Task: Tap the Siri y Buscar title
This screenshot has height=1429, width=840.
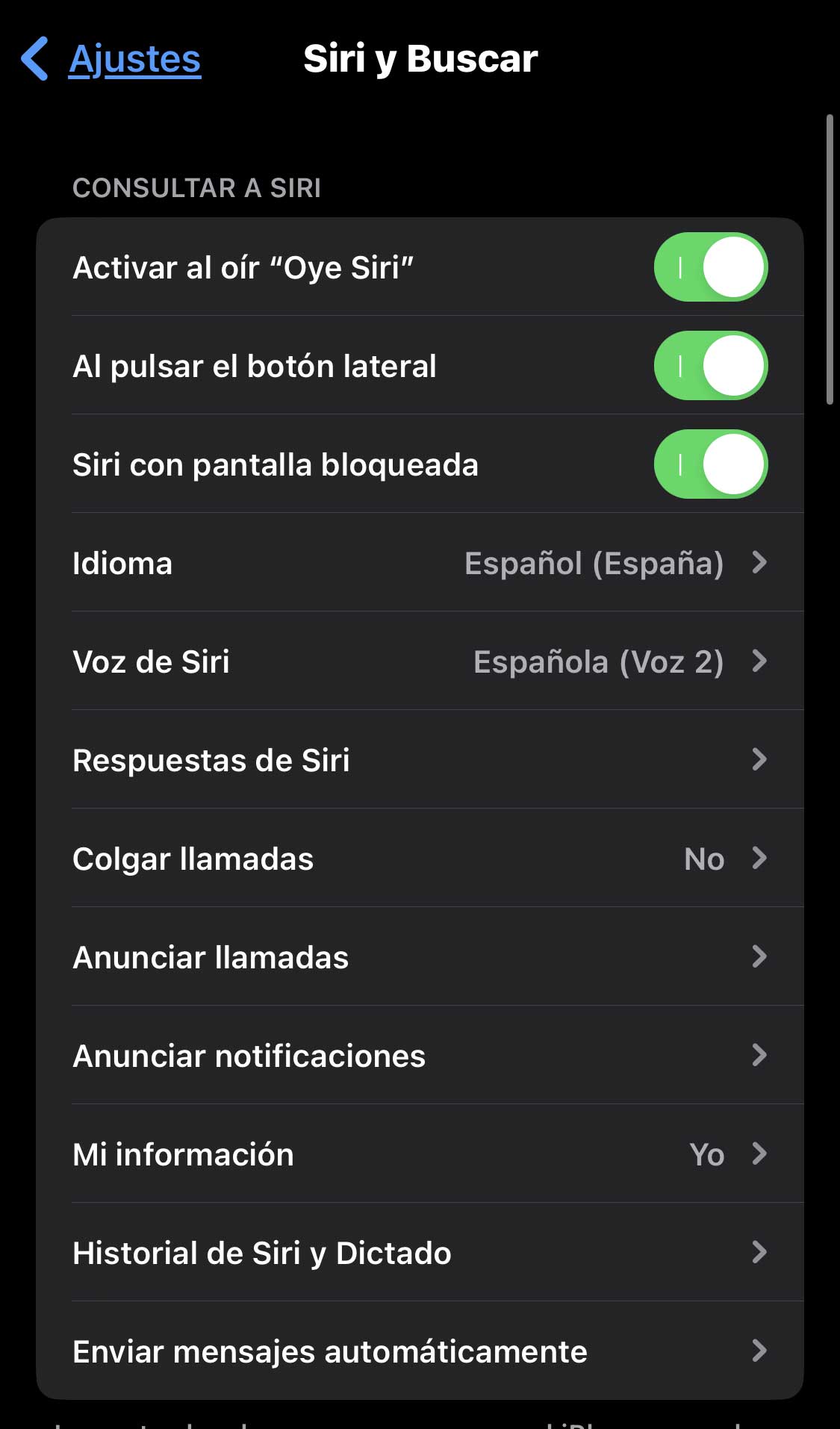Action: (x=420, y=58)
